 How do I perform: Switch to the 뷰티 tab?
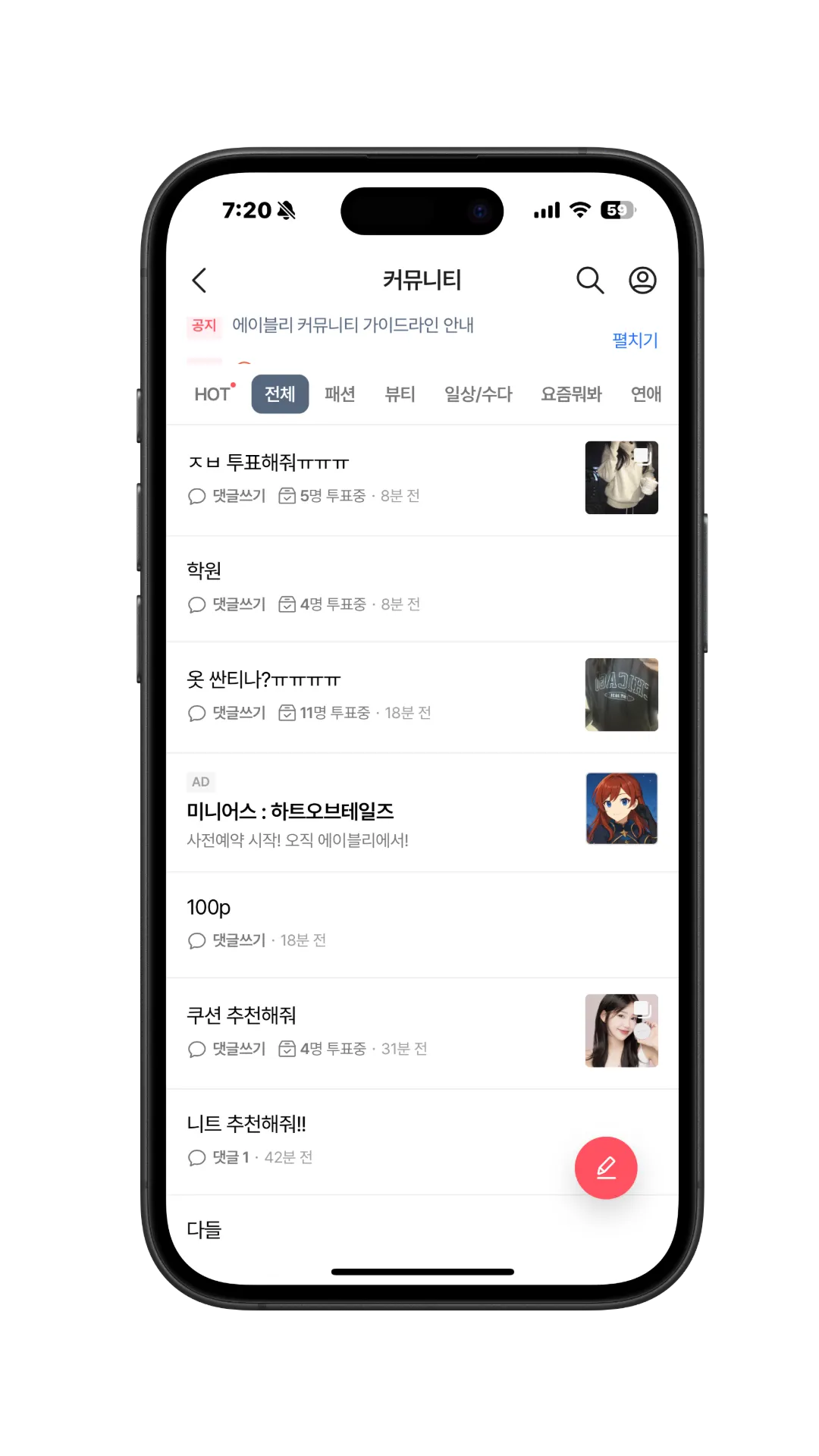pos(400,394)
